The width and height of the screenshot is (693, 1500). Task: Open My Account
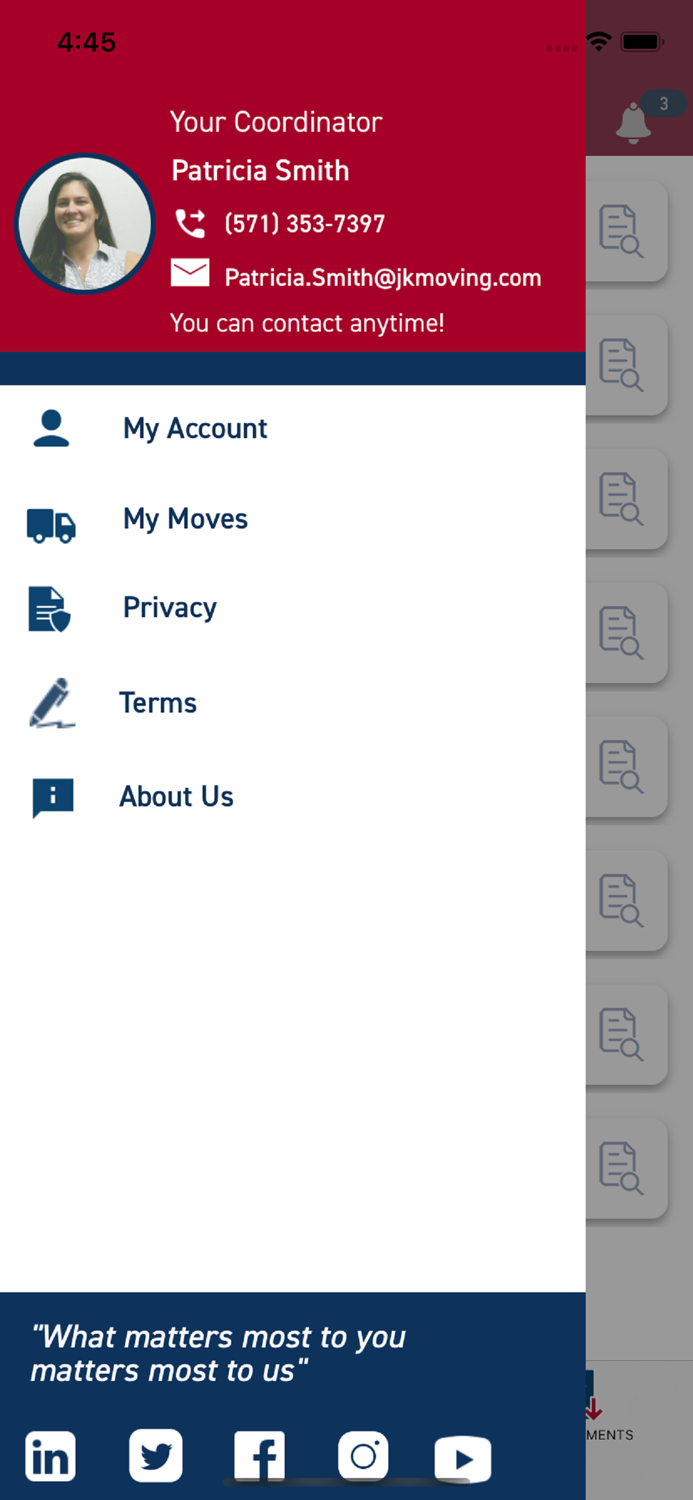click(195, 429)
